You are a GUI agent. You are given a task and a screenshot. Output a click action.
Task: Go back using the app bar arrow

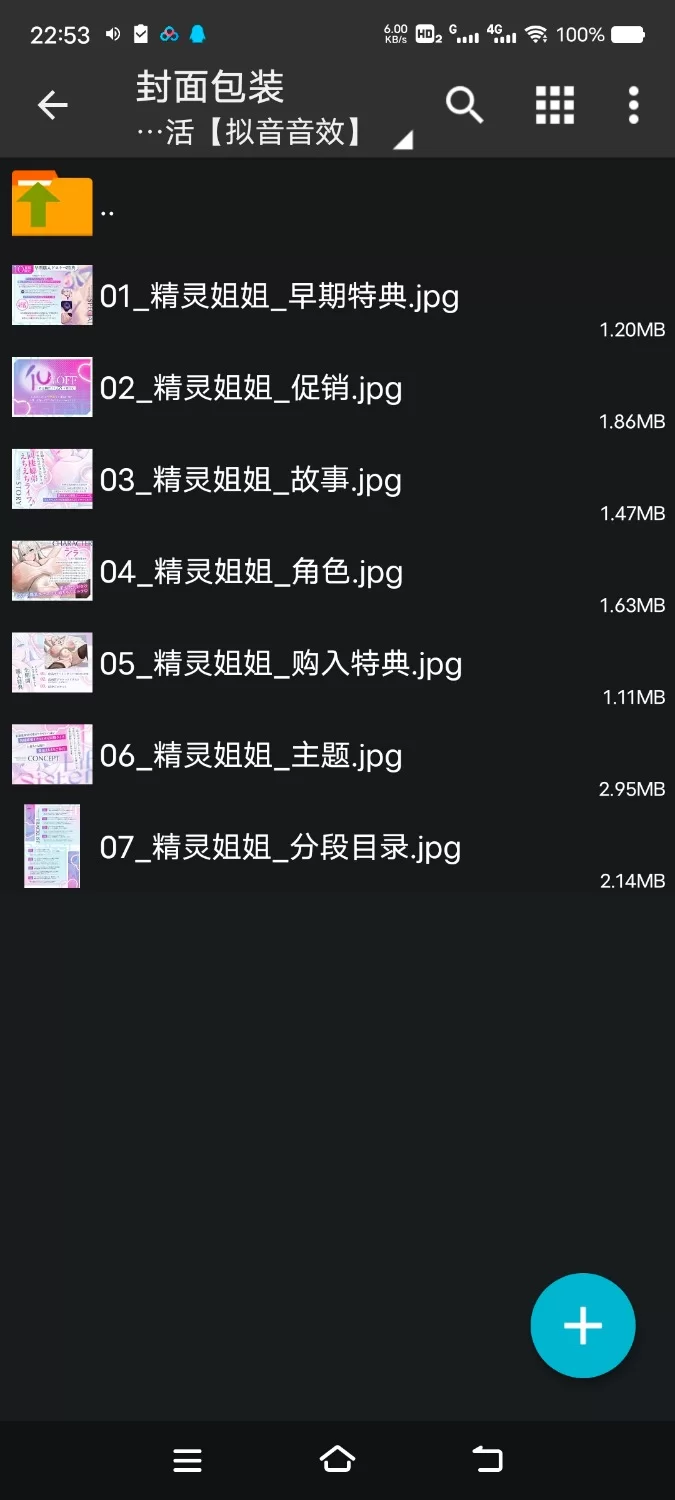tap(52, 105)
